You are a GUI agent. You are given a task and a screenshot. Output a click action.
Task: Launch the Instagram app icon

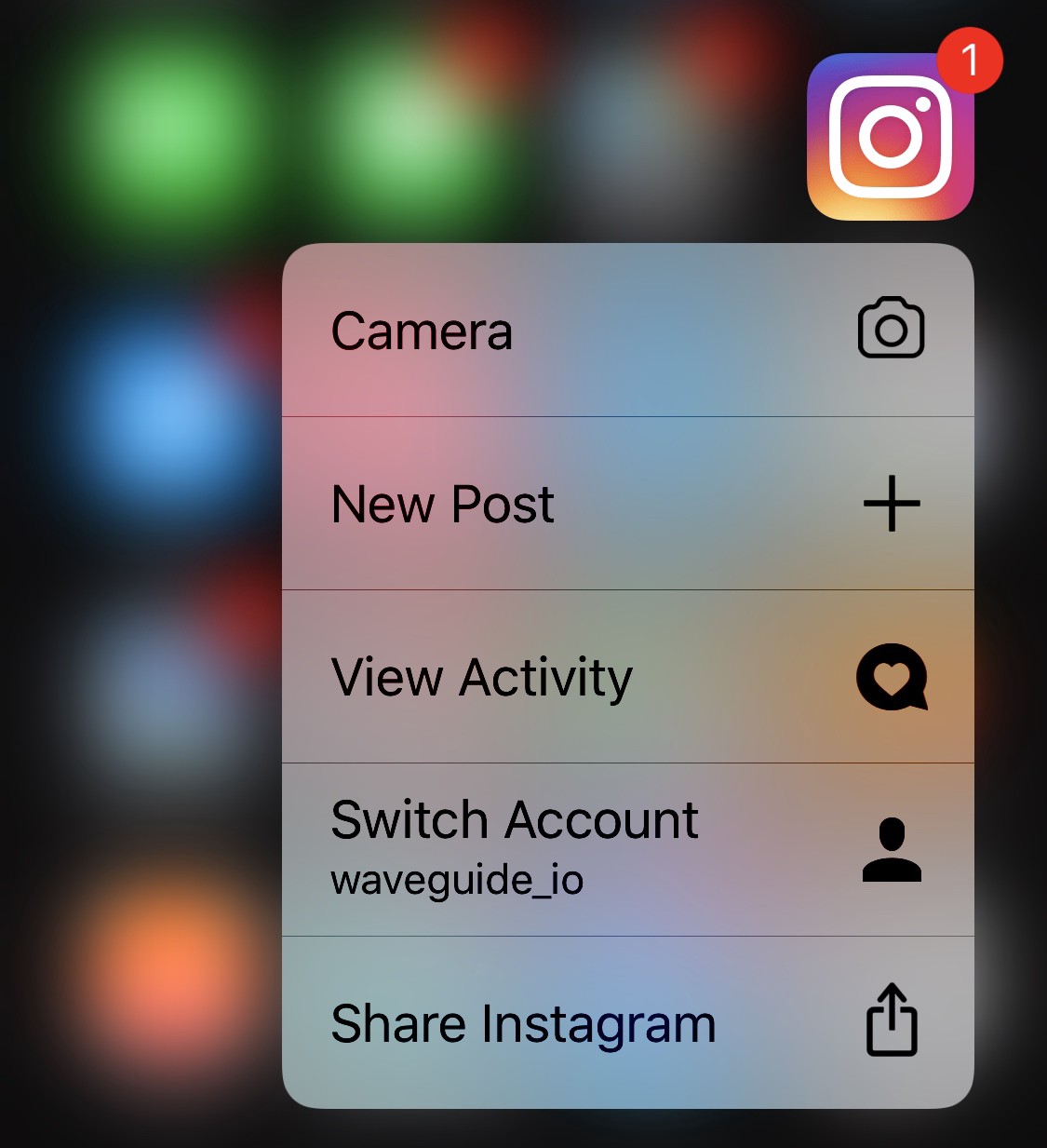coord(890,137)
